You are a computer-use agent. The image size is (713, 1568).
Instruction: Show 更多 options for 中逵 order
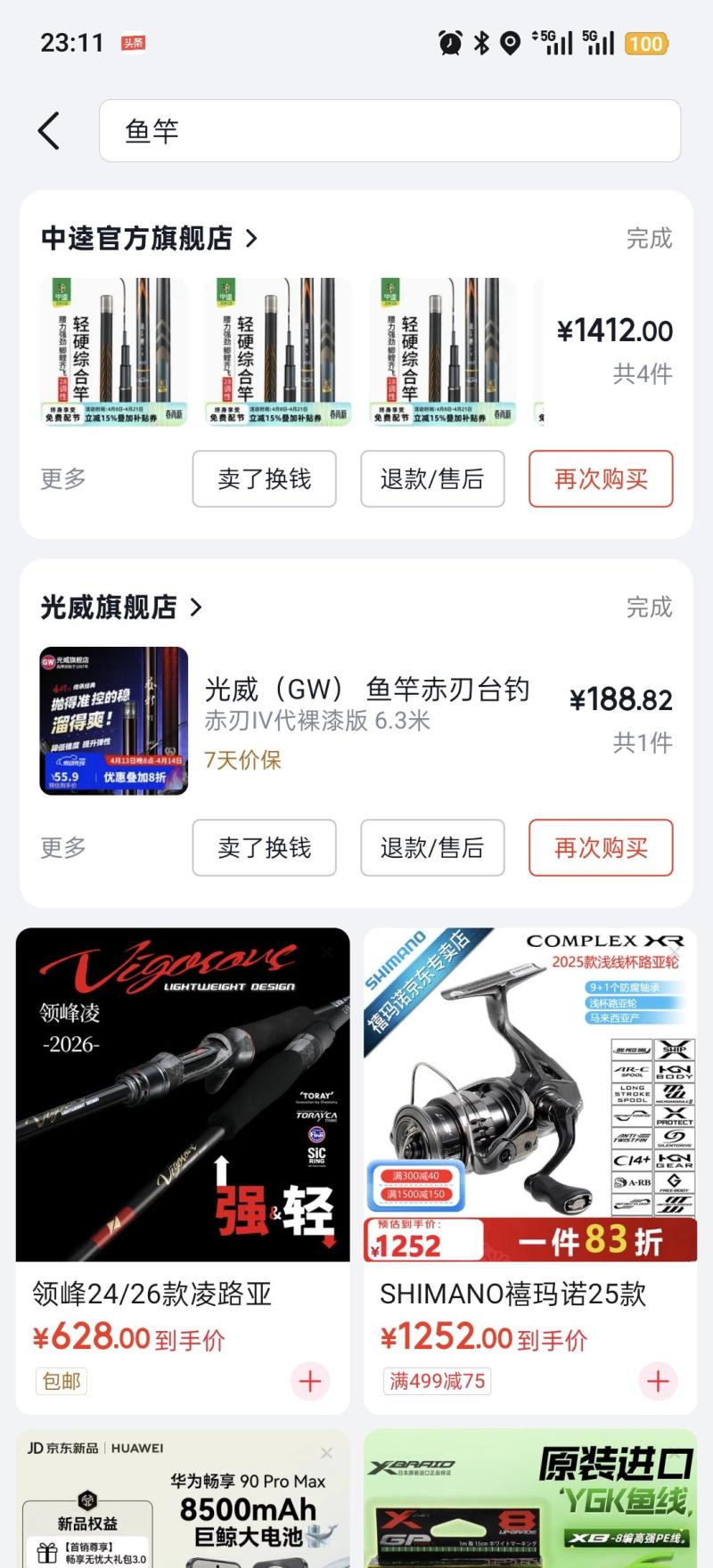63,479
